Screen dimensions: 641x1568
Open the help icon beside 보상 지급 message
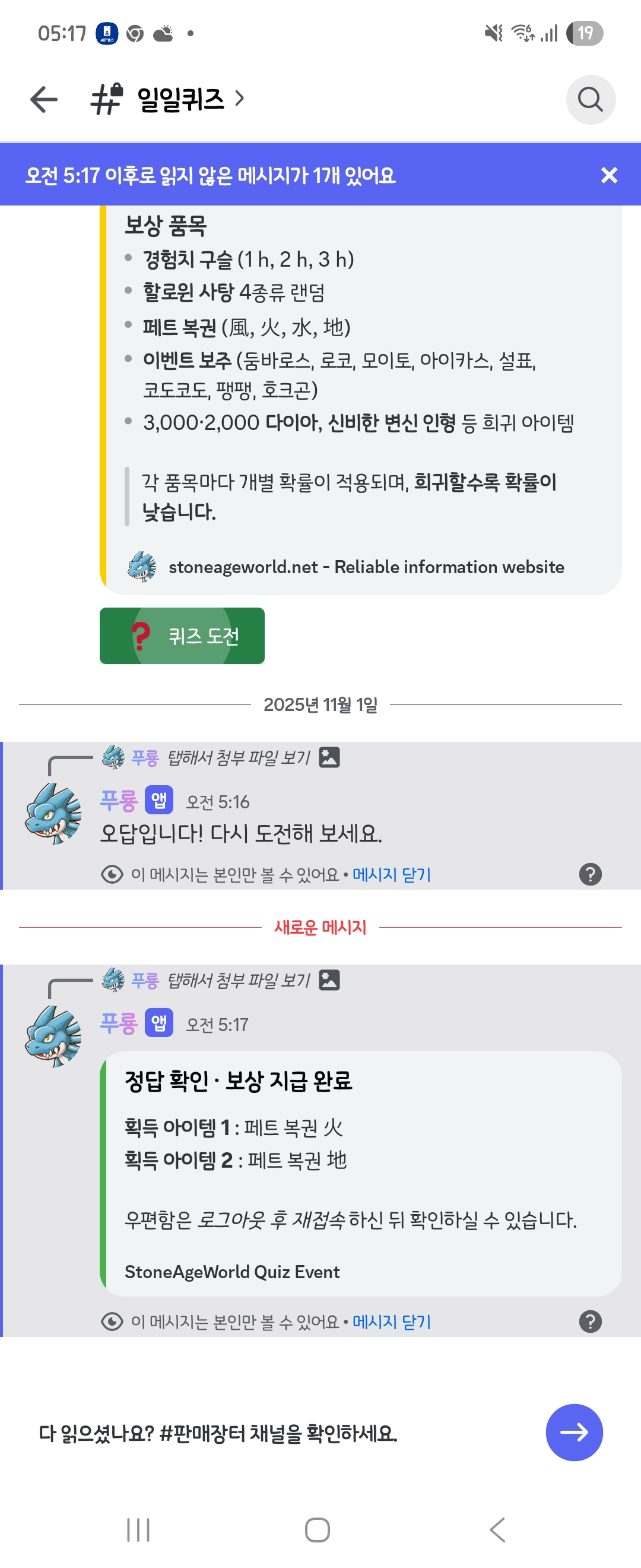coord(590,1322)
